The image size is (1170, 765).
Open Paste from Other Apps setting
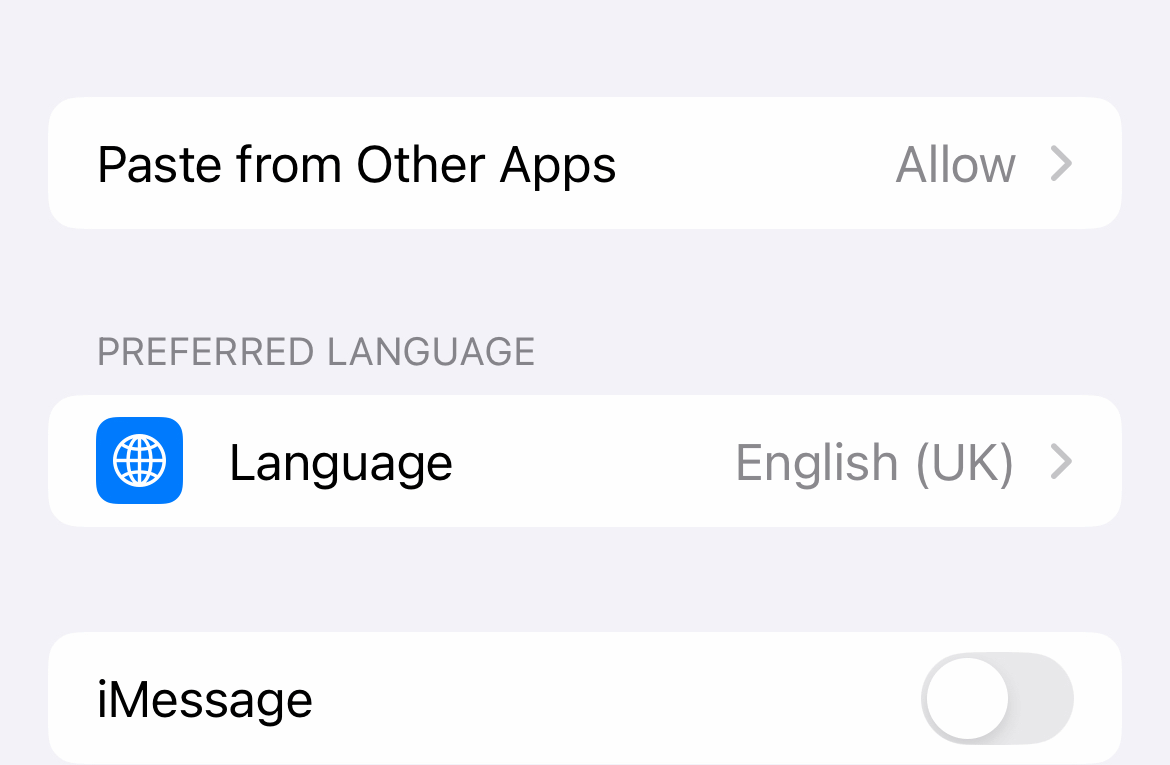(584, 164)
